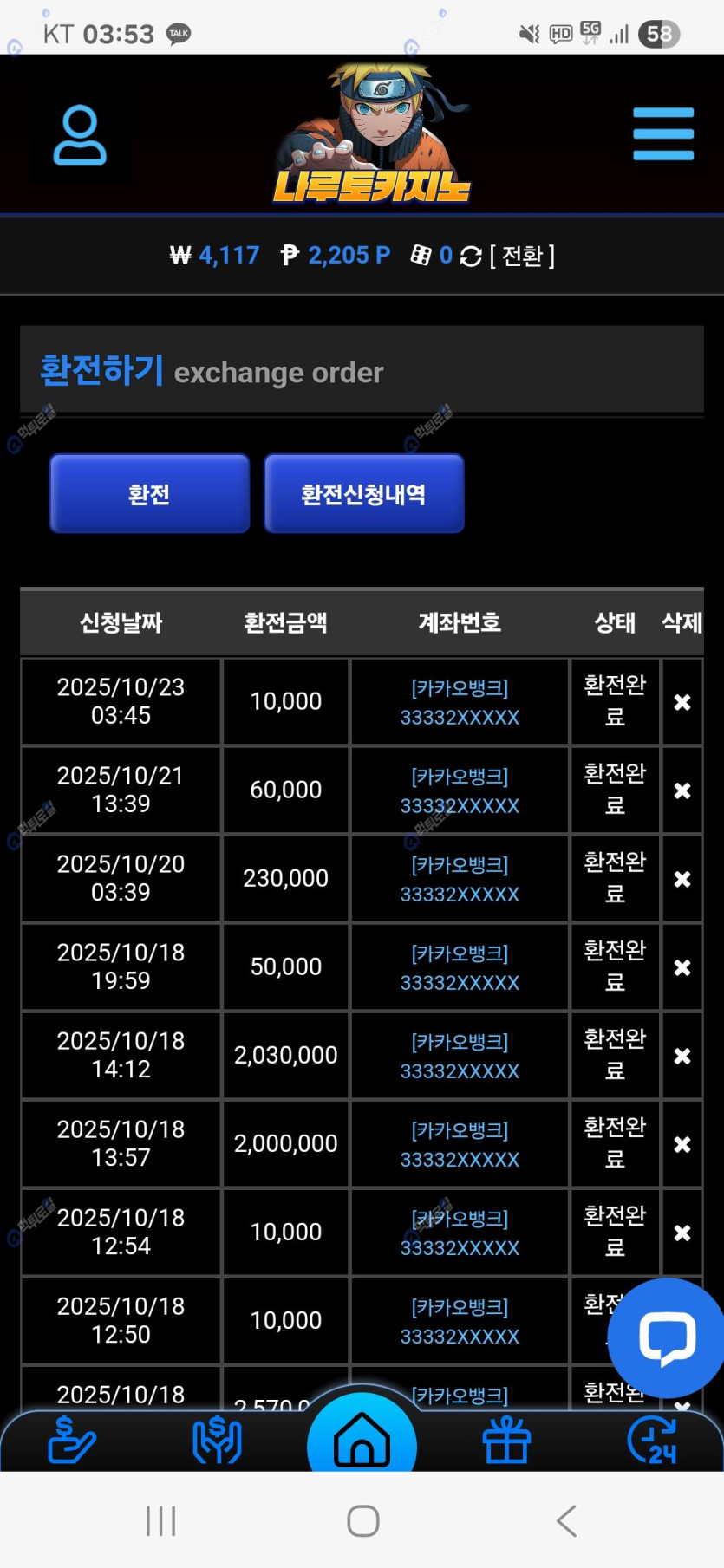724x1568 pixels.
Task: Delete the 2025/10/21 13:39 exchange record
Action: 682,791
